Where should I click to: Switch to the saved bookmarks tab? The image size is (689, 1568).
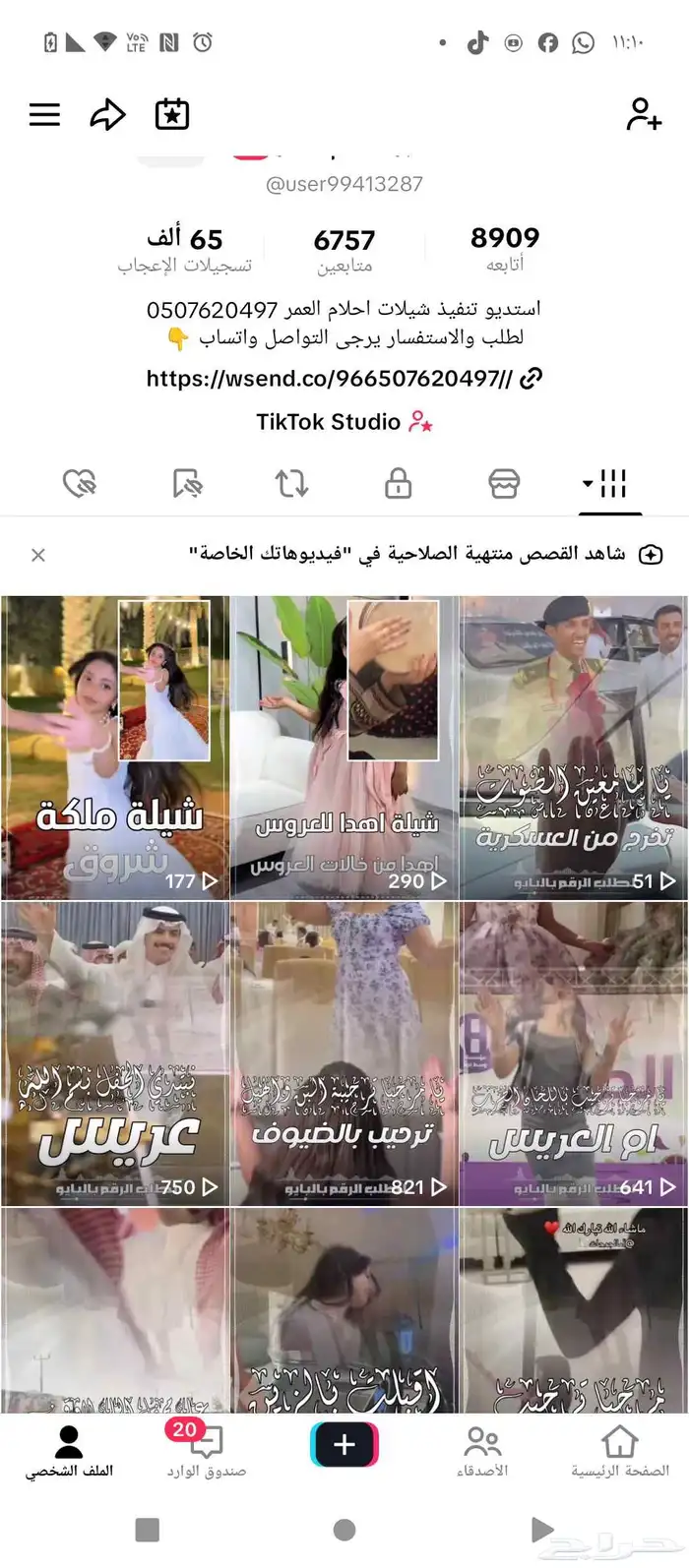[186, 484]
